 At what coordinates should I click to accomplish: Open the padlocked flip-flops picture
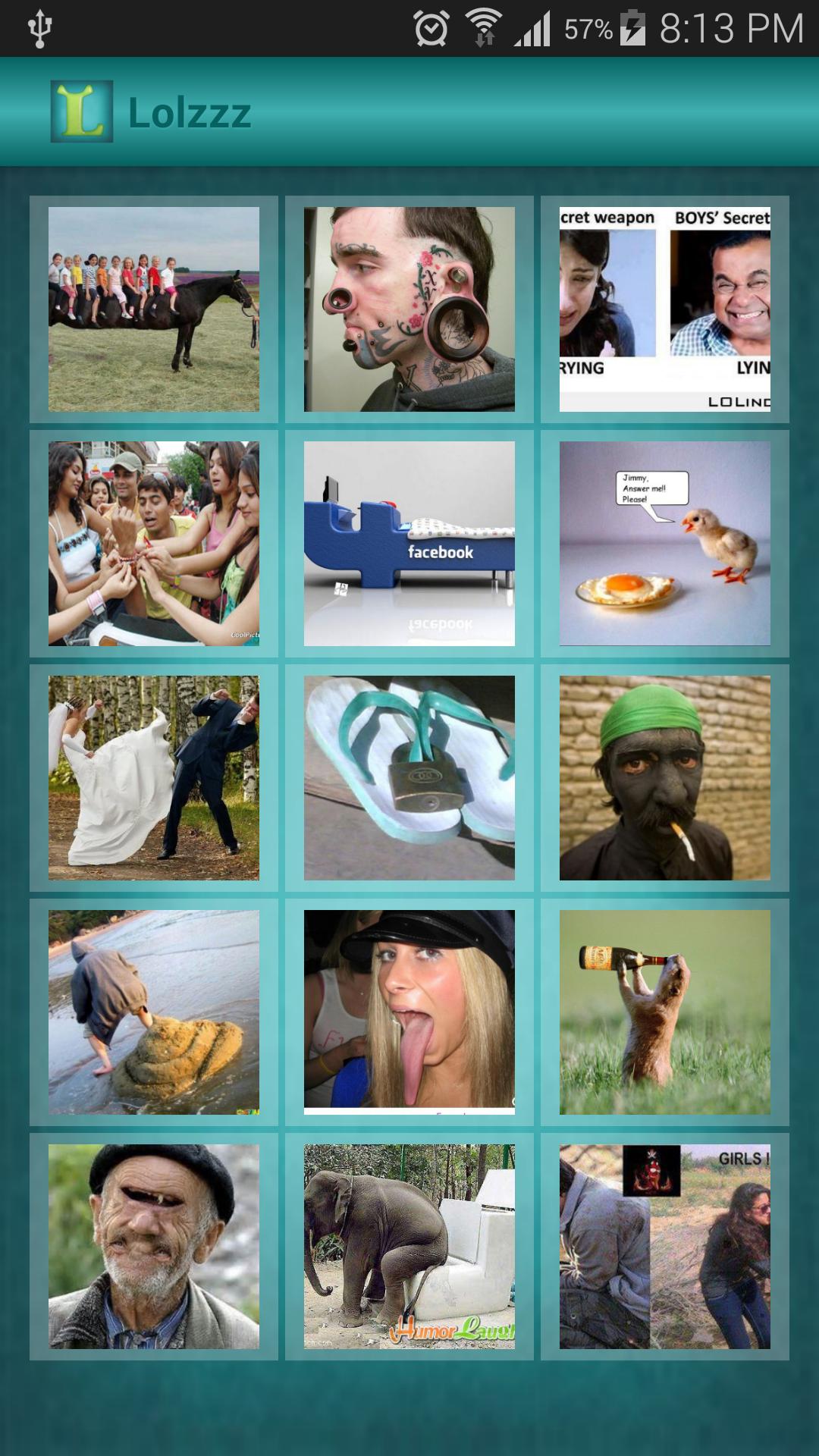click(409, 778)
